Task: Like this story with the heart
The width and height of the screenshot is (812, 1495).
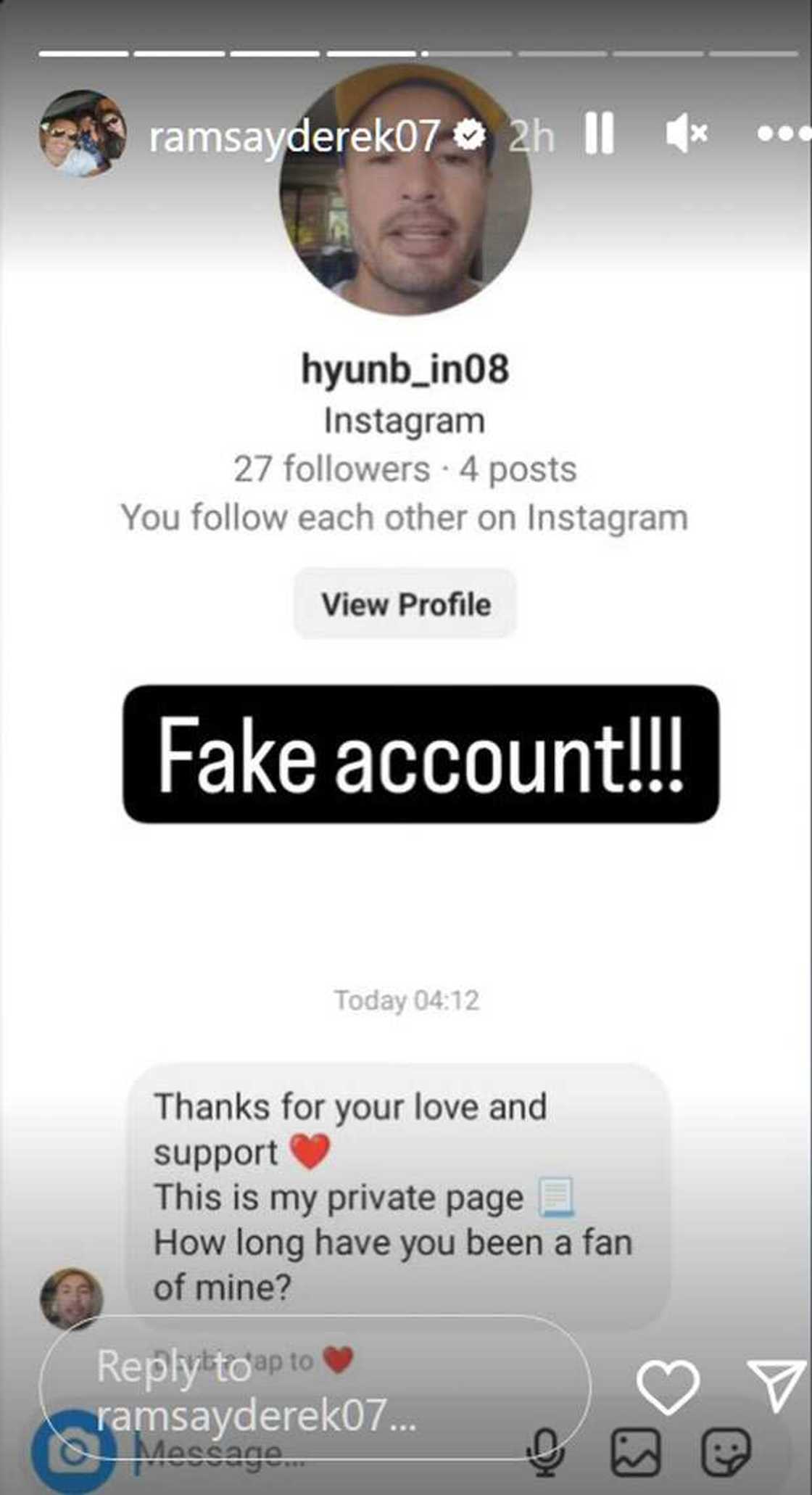Action: [x=668, y=1387]
